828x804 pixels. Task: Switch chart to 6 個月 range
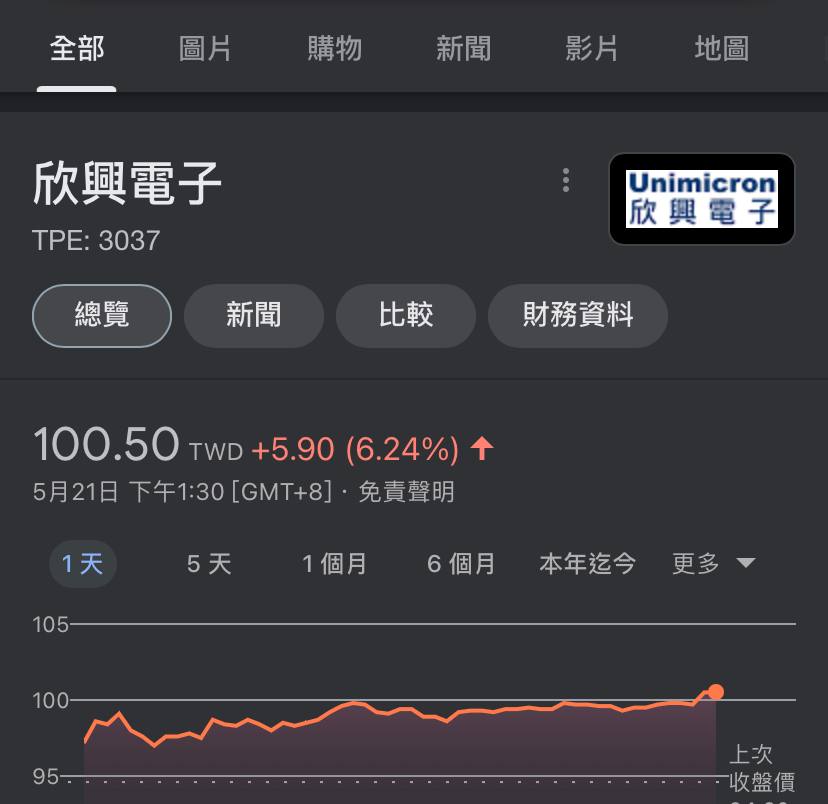click(461, 564)
